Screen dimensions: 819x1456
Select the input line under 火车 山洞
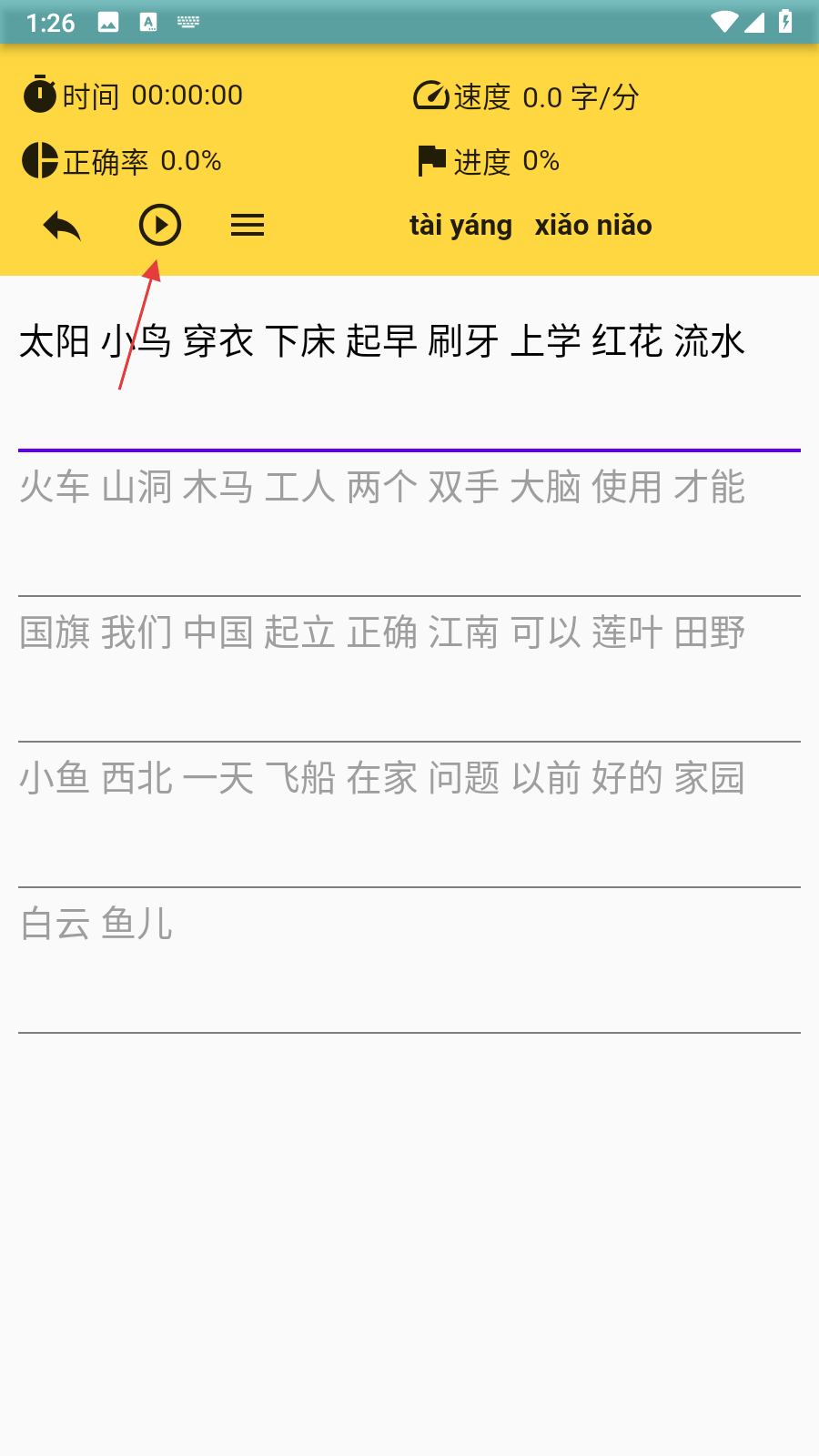coord(409,560)
